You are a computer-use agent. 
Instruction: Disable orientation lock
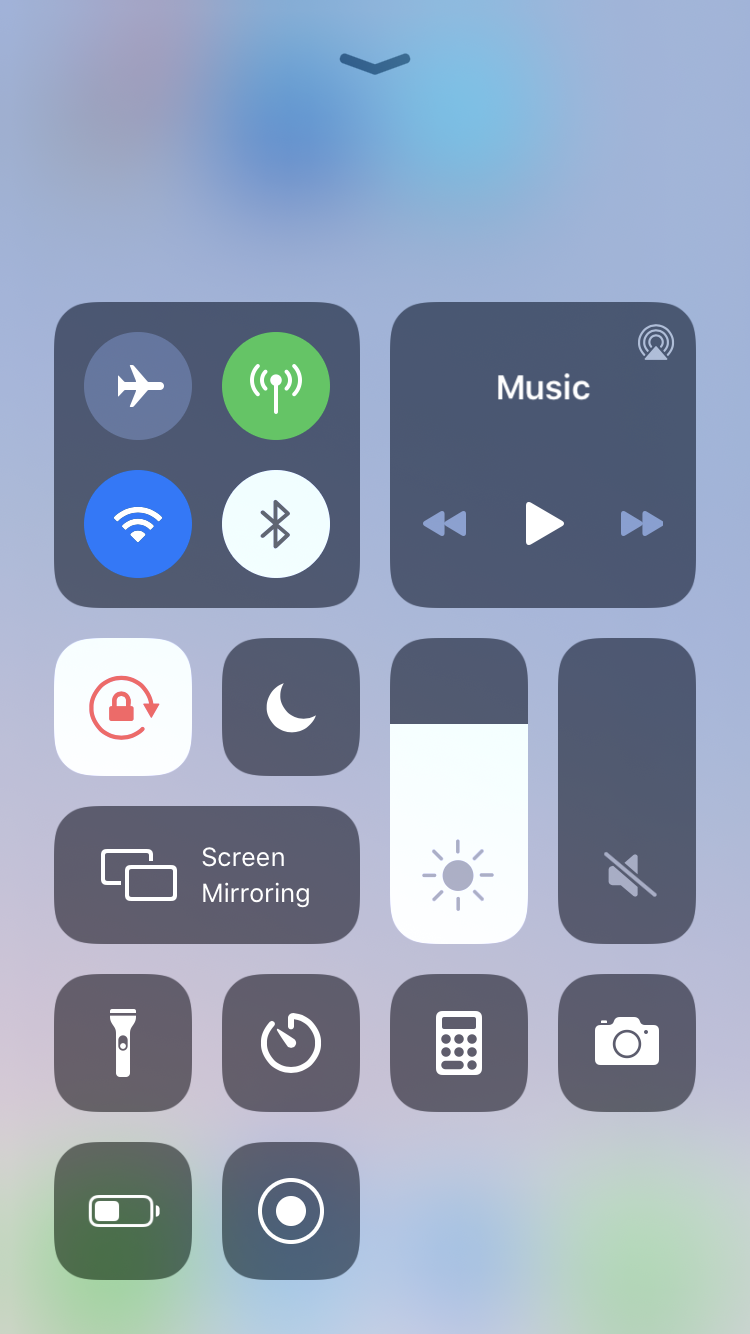122,707
